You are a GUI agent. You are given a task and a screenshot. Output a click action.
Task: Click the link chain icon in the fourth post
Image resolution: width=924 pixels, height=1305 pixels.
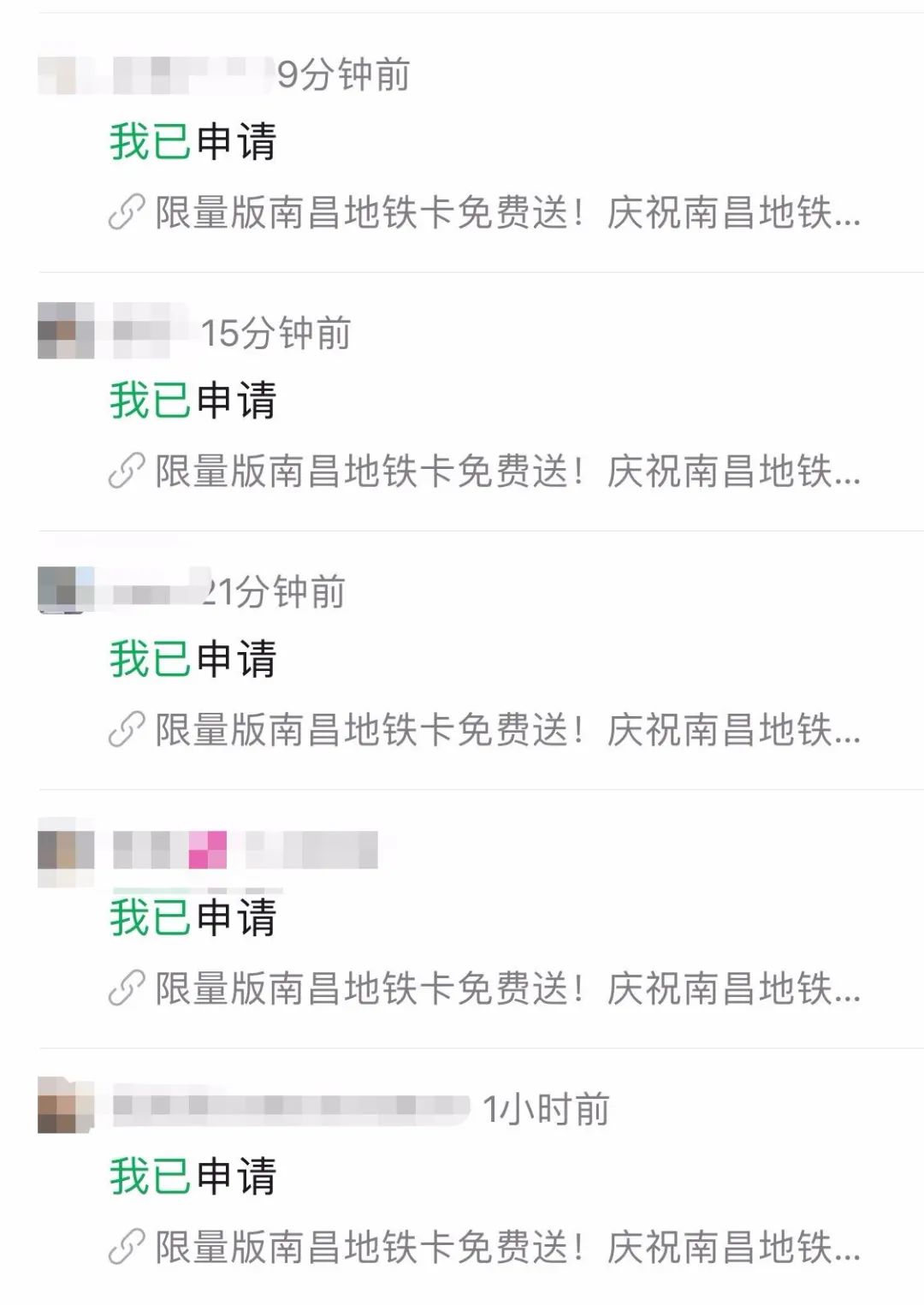coord(127,987)
